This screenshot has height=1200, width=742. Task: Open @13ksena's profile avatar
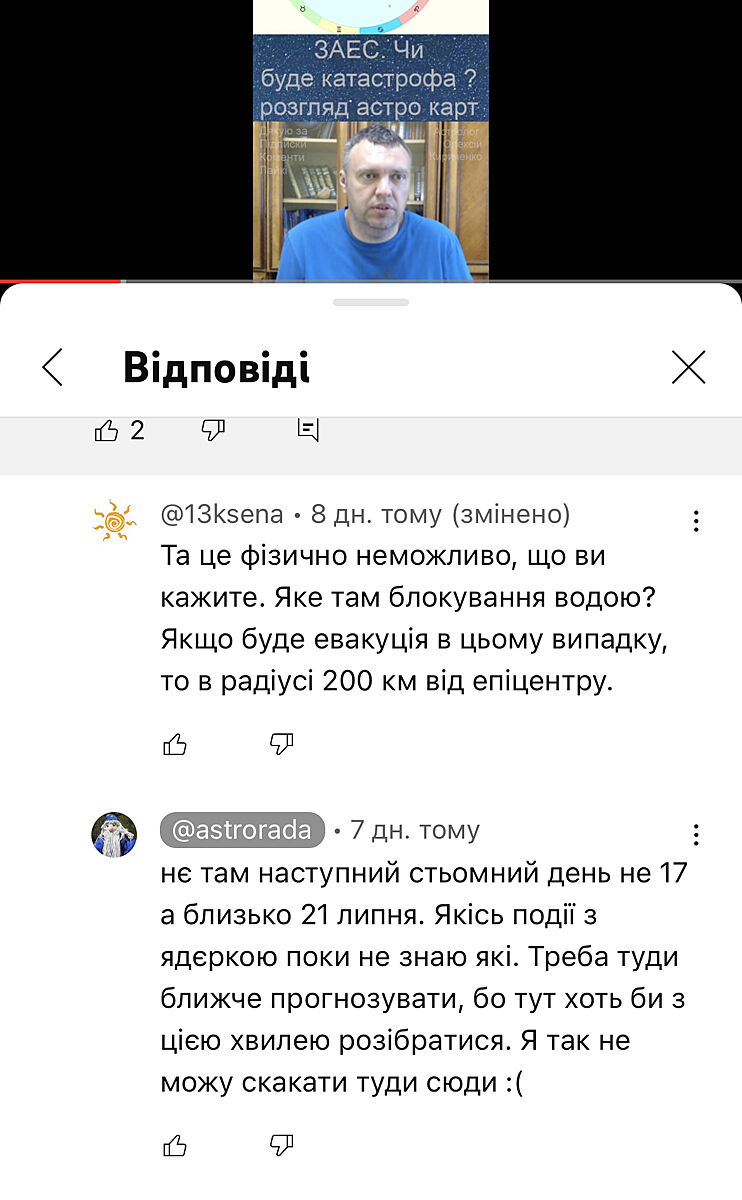tap(114, 521)
